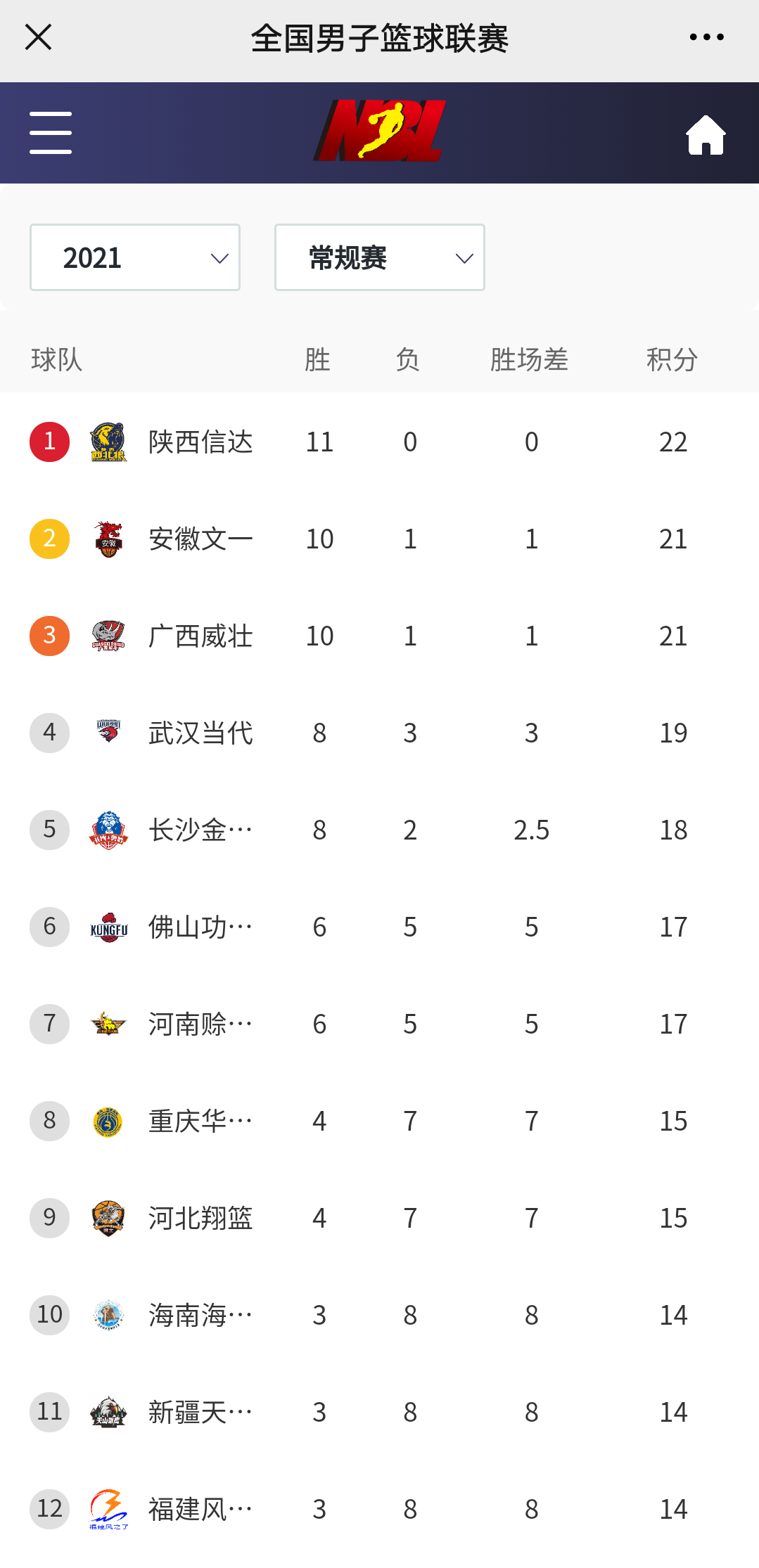Go to the NBL home page icon
Viewport: 759px width, 1568px height.
[706, 134]
